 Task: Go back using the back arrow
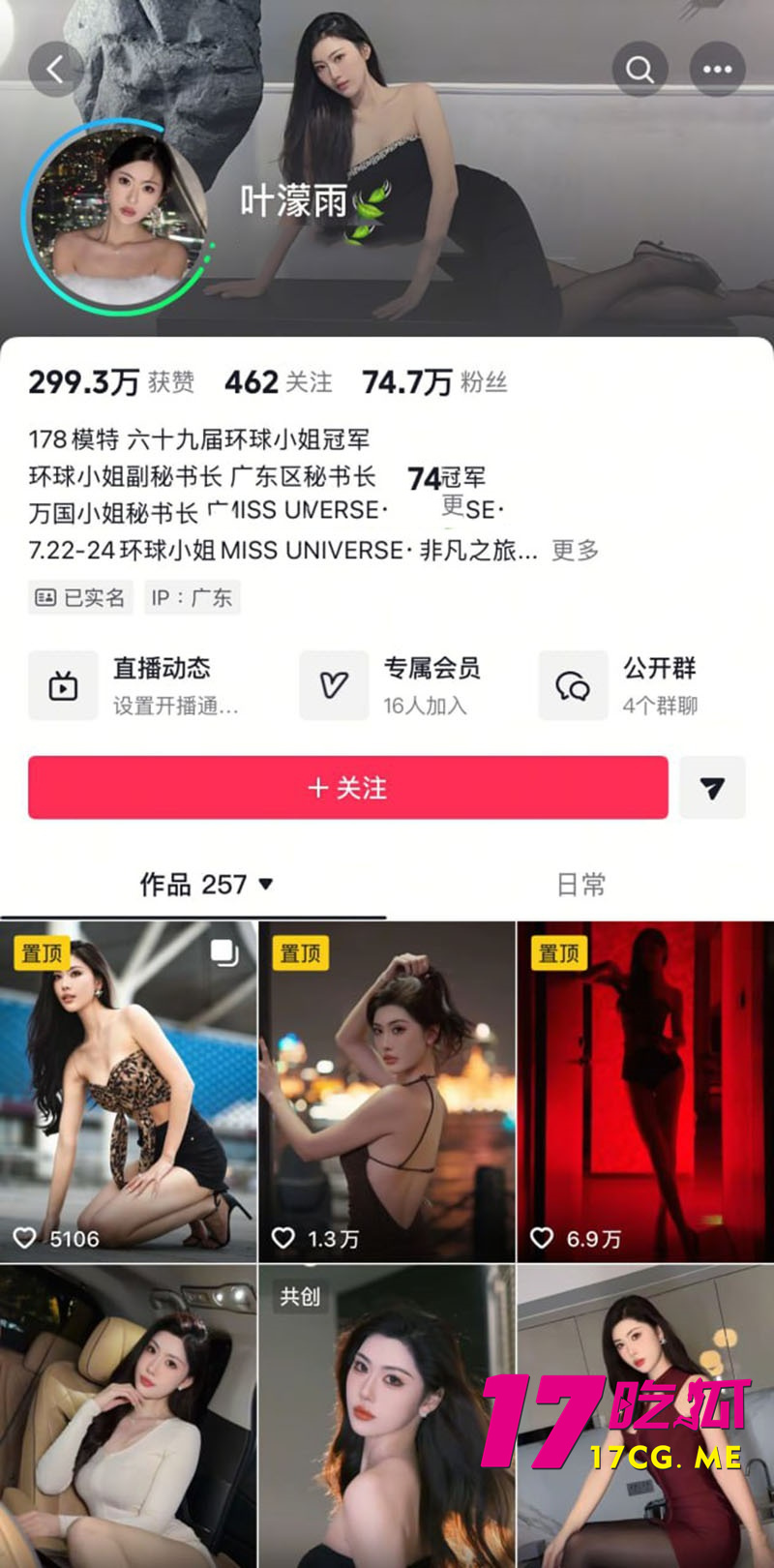55,69
